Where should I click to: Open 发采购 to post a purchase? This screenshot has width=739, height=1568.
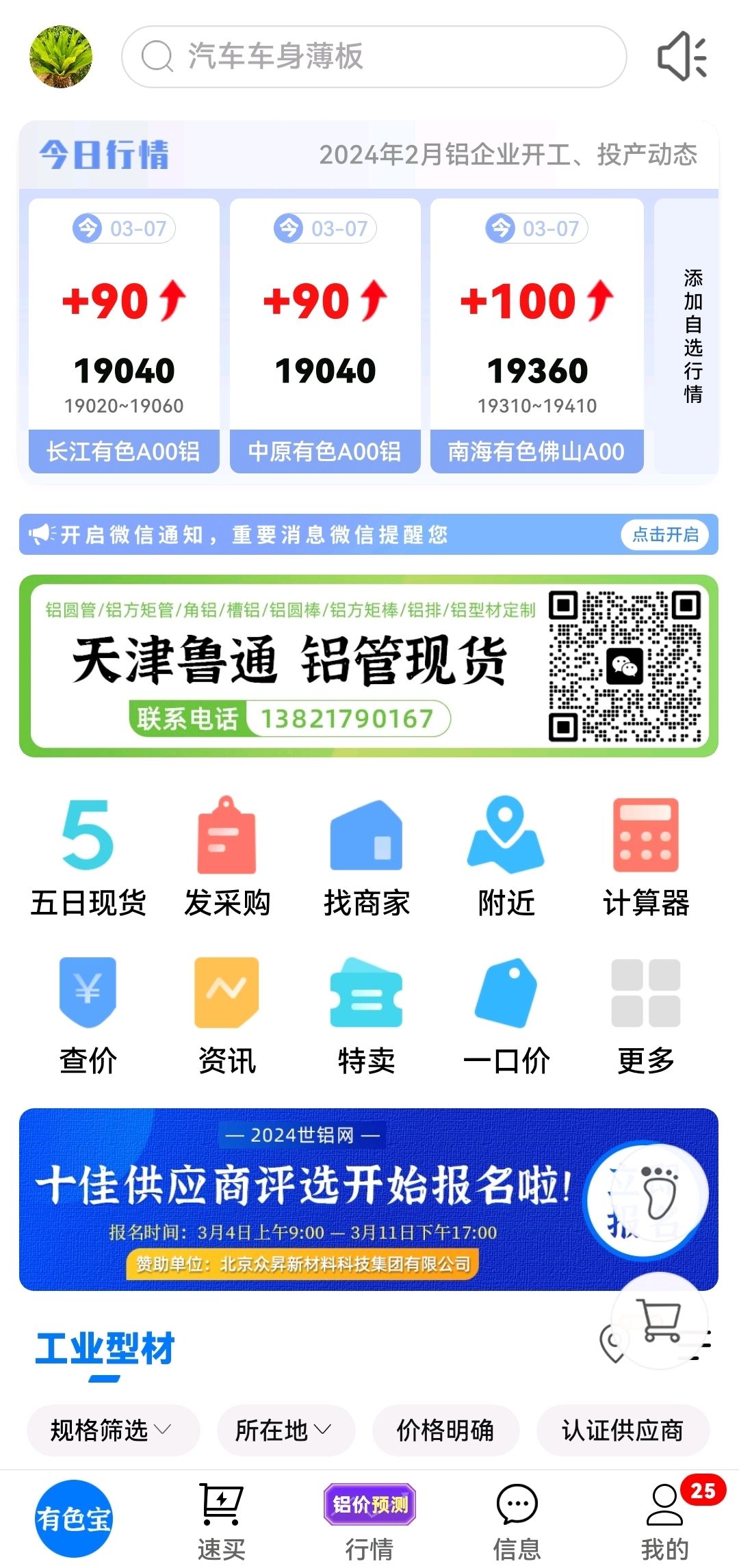click(x=227, y=858)
